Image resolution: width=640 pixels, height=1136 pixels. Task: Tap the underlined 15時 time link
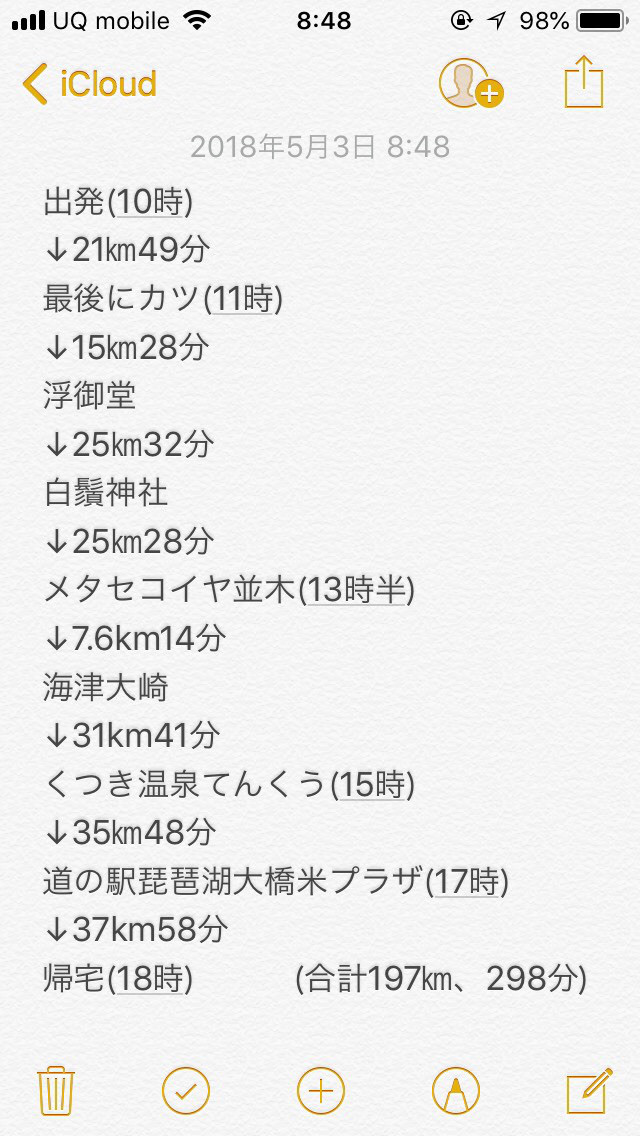pyautogui.click(x=373, y=785)
